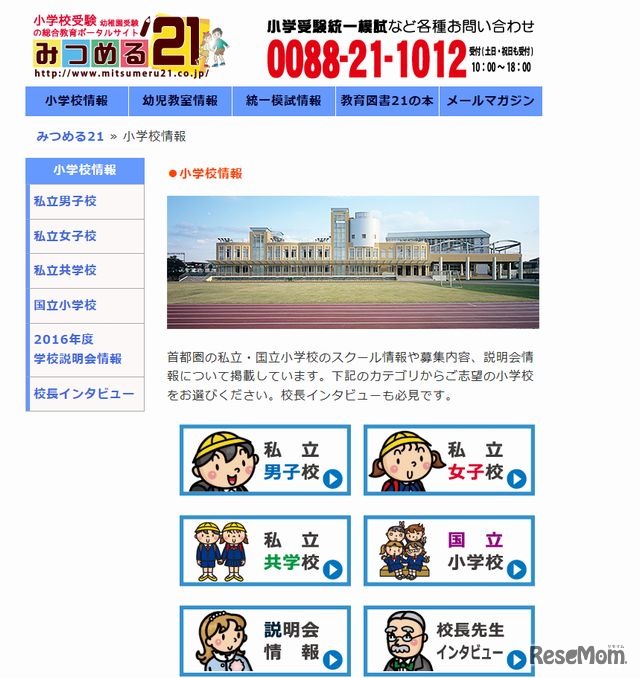View 校長インタビュー from the sidebar
The width and height of the screenshot is (640, 678).
[84, 393]
